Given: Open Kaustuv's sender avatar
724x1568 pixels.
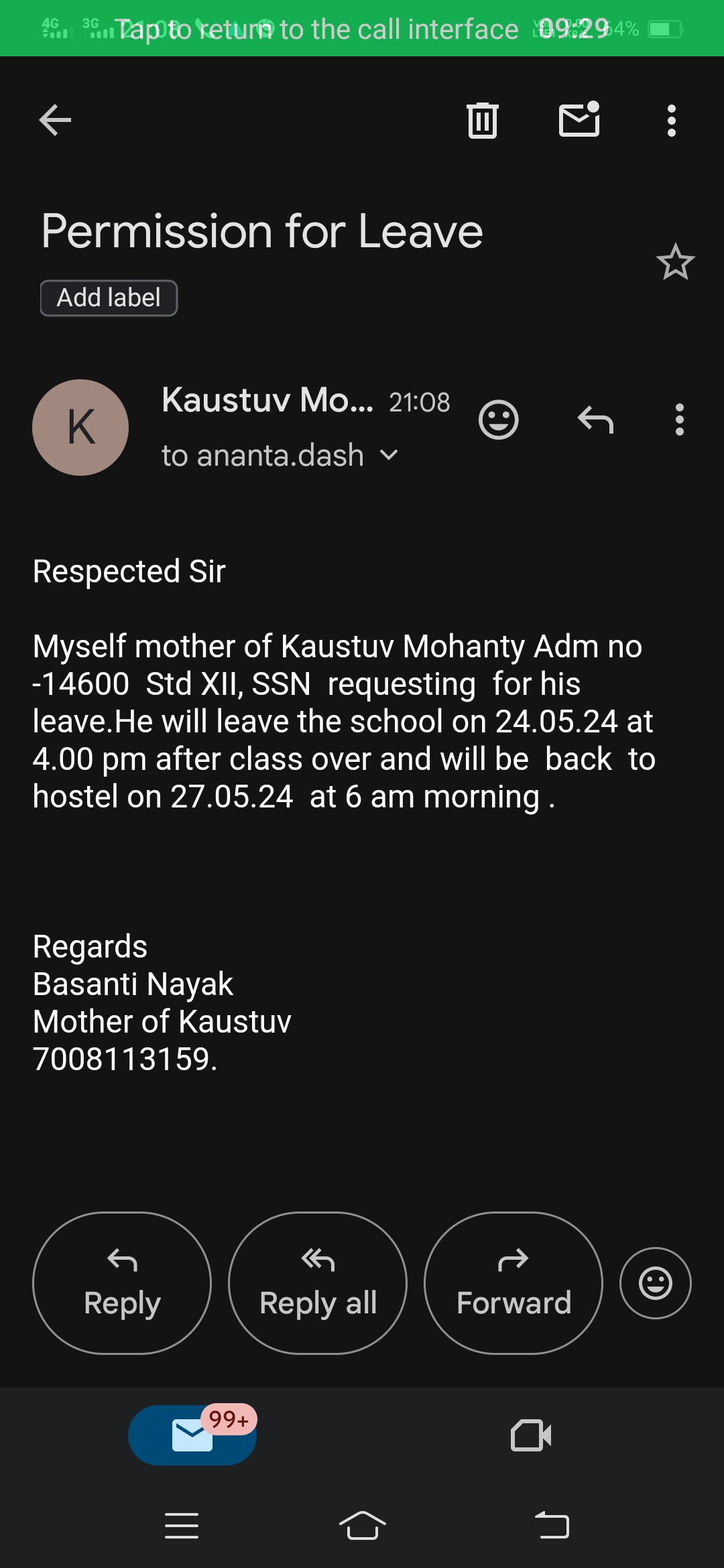Looking at the screenshot, I should click(80, 428).
